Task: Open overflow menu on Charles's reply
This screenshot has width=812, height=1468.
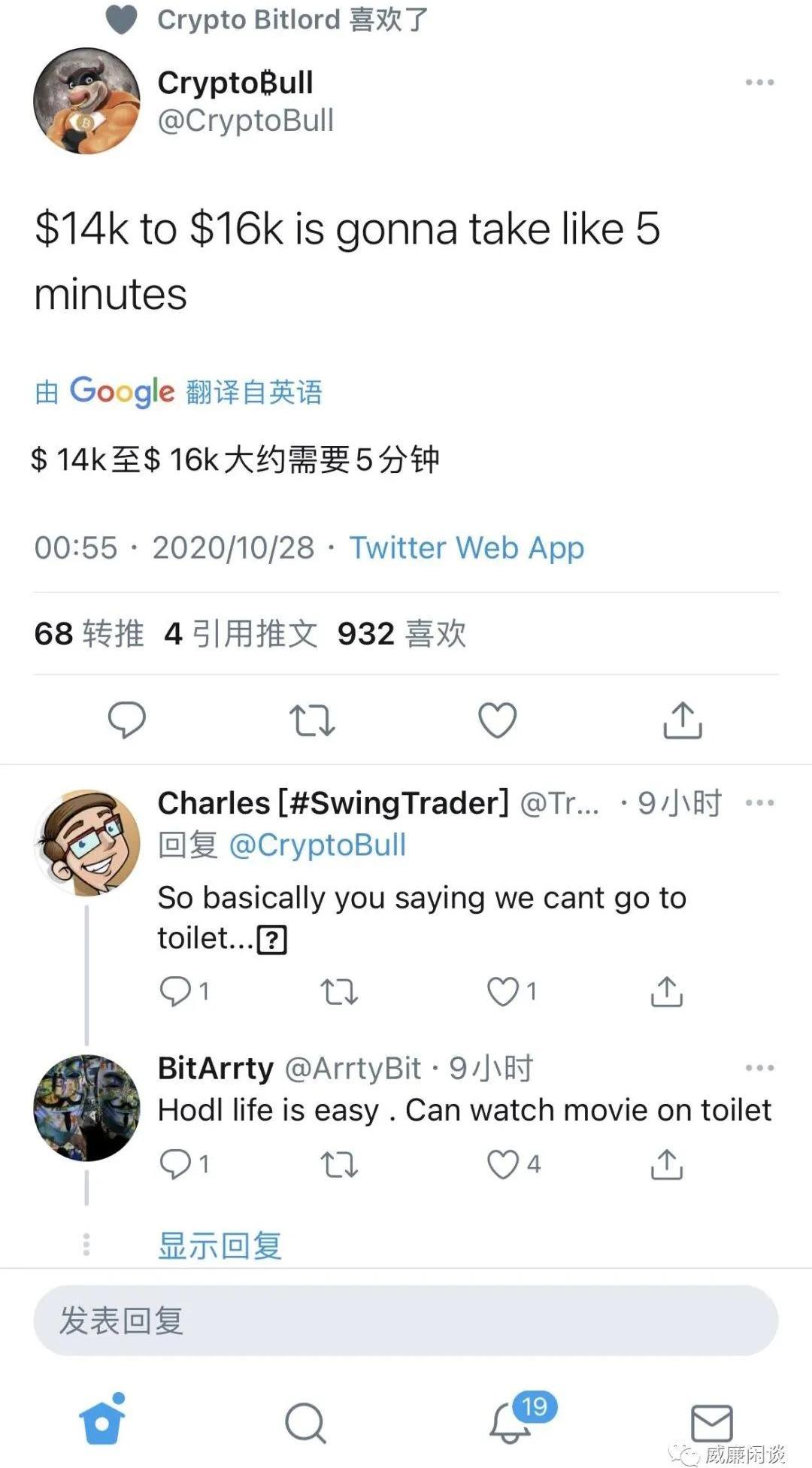Action: click(759, 803)
